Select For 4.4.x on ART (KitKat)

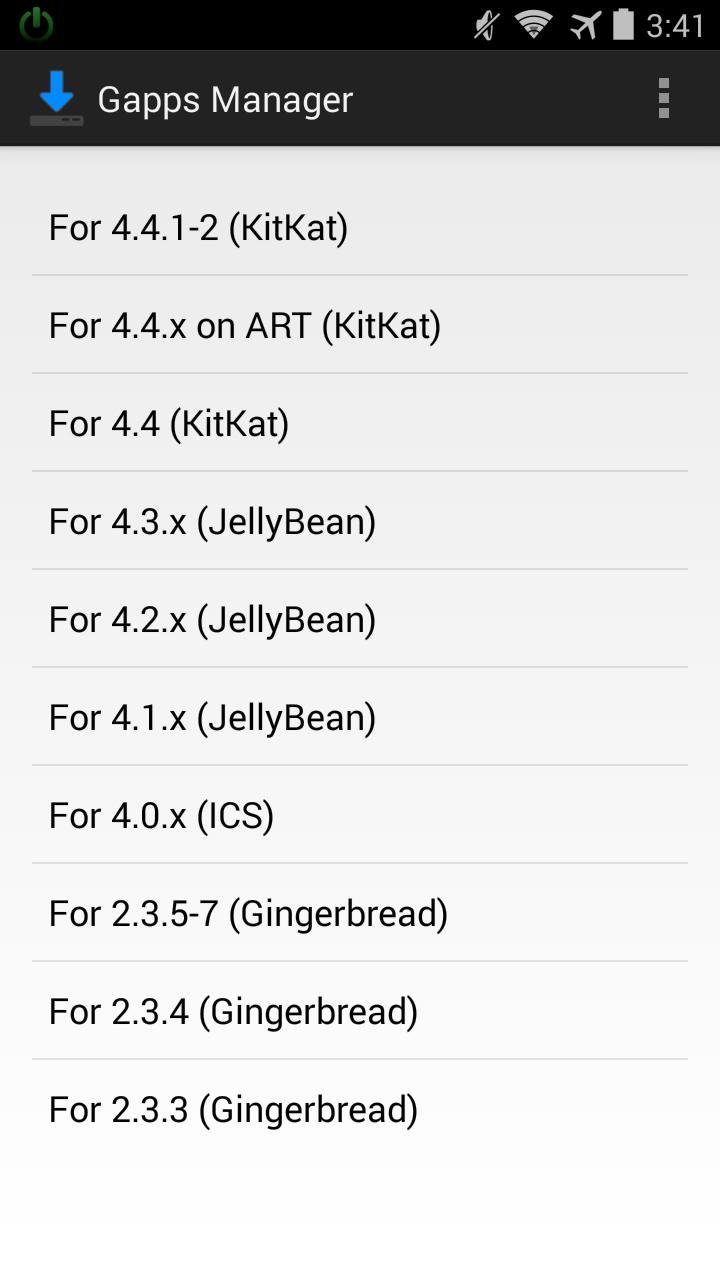tap(360, 326)
